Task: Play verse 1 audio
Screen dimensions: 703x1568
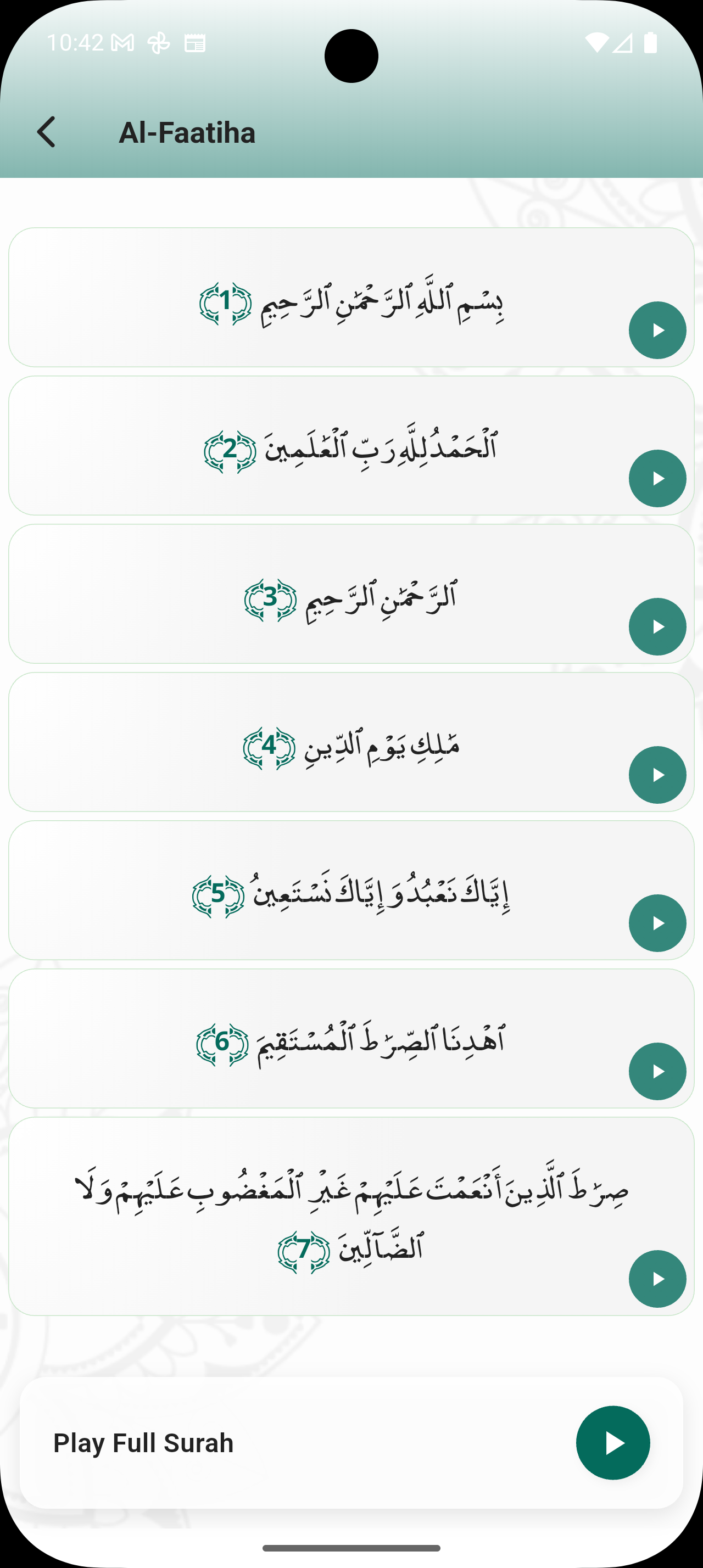Action: [x=657, y=329]
